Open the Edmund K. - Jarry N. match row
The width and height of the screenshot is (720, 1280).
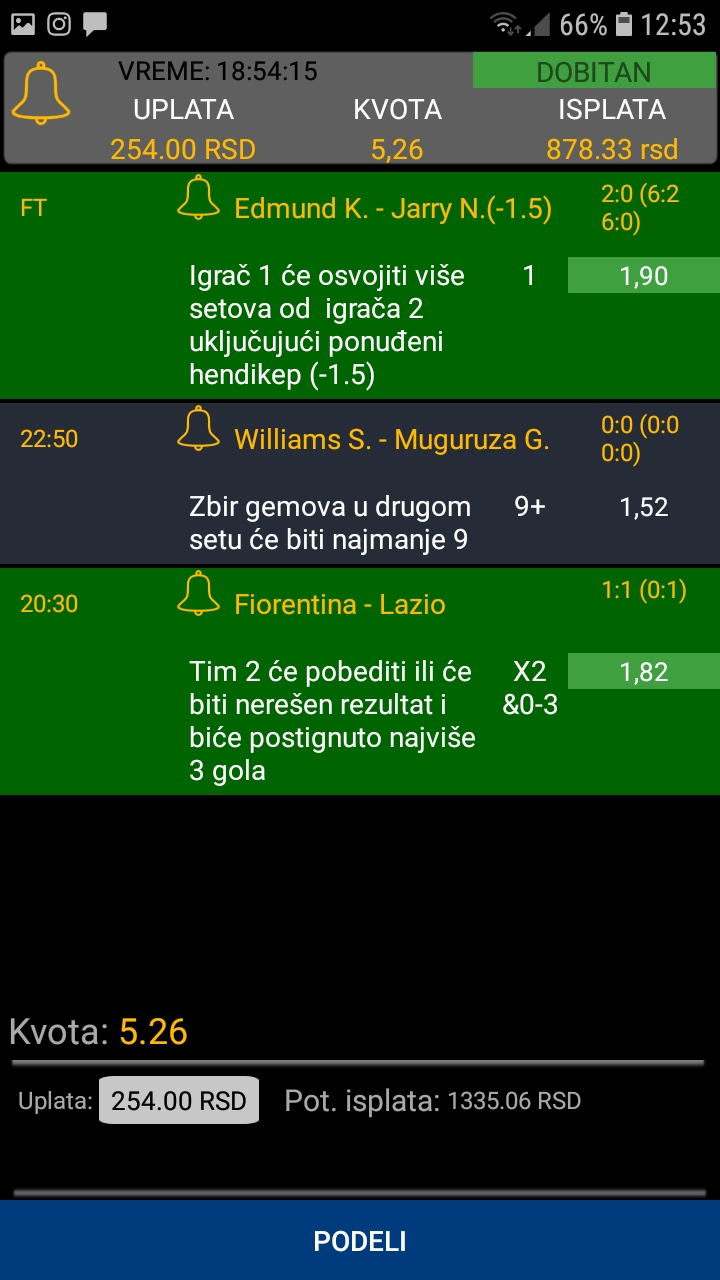tap(360, 285)
